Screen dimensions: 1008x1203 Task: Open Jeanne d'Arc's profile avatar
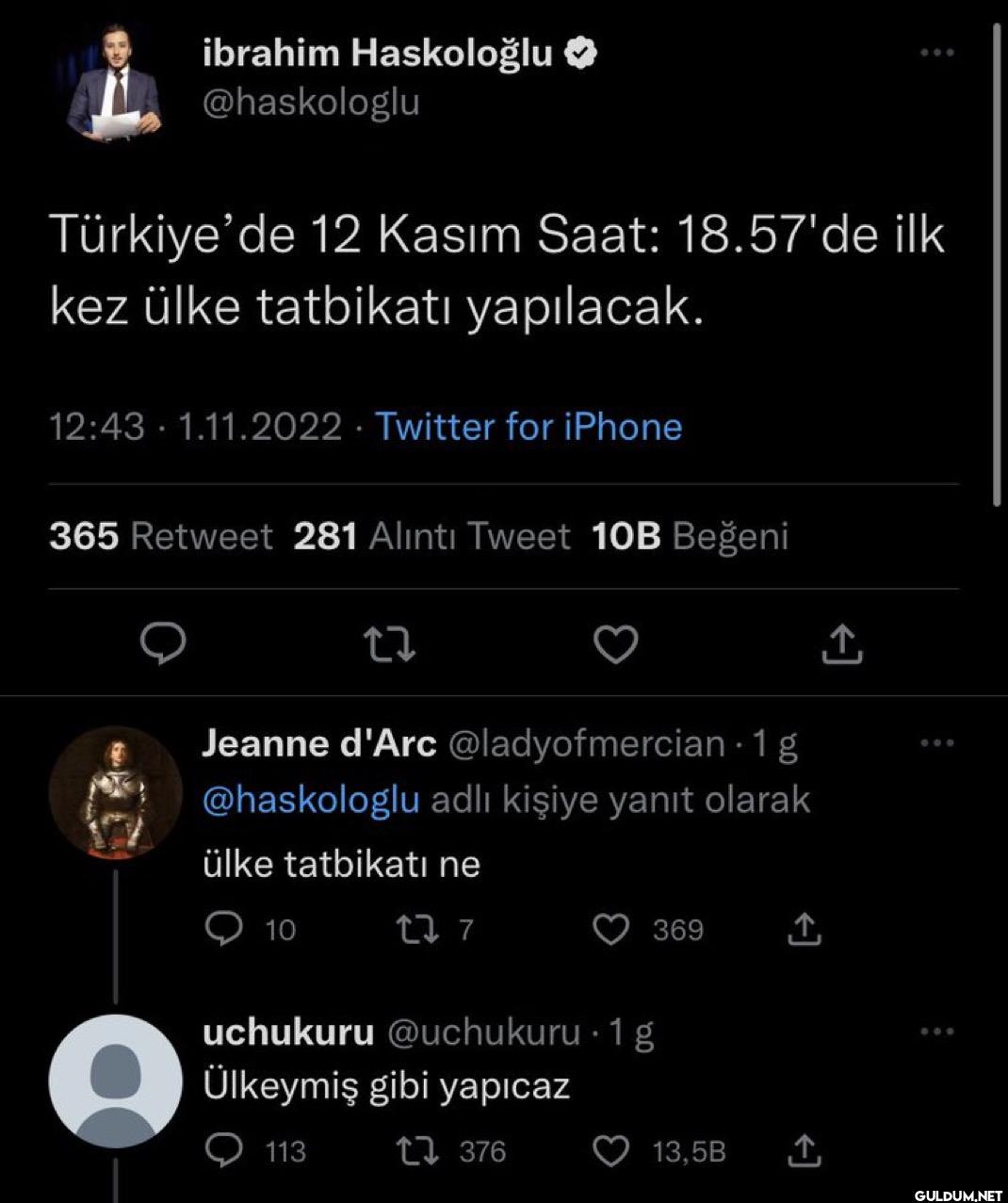(x=115, y=793)
